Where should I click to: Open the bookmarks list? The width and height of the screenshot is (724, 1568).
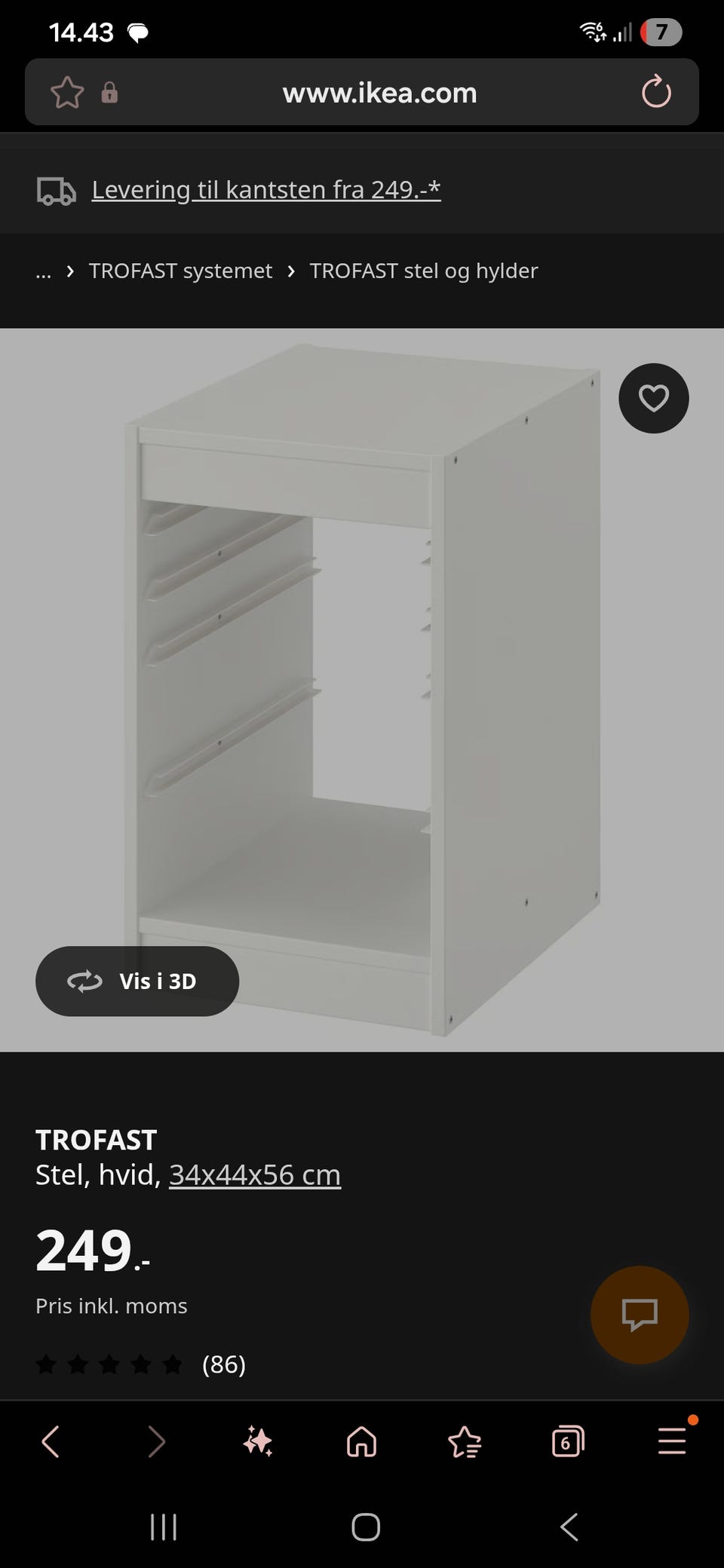(x=464, y=1442)
